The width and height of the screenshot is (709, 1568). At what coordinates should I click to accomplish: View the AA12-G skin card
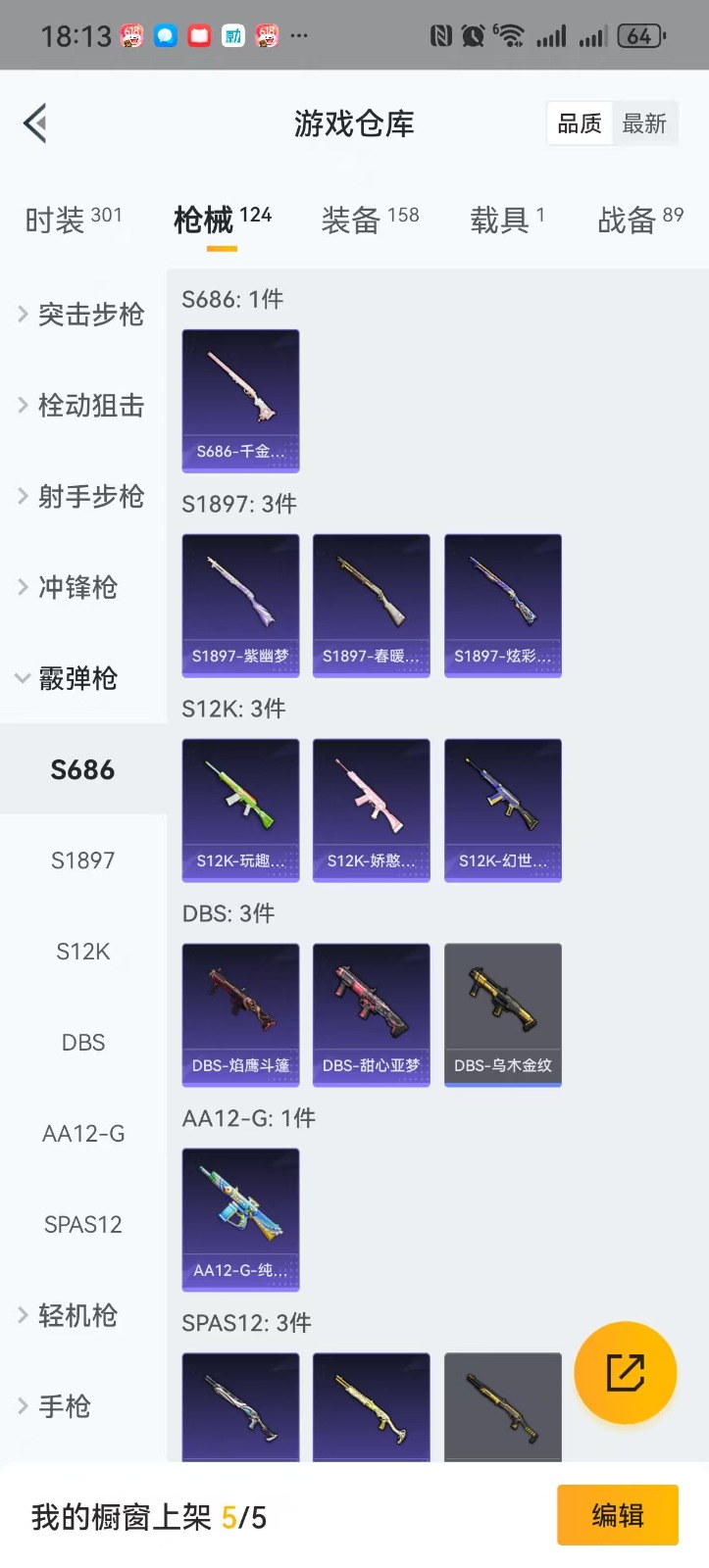pyautogui.click(x=240, y=1219)
